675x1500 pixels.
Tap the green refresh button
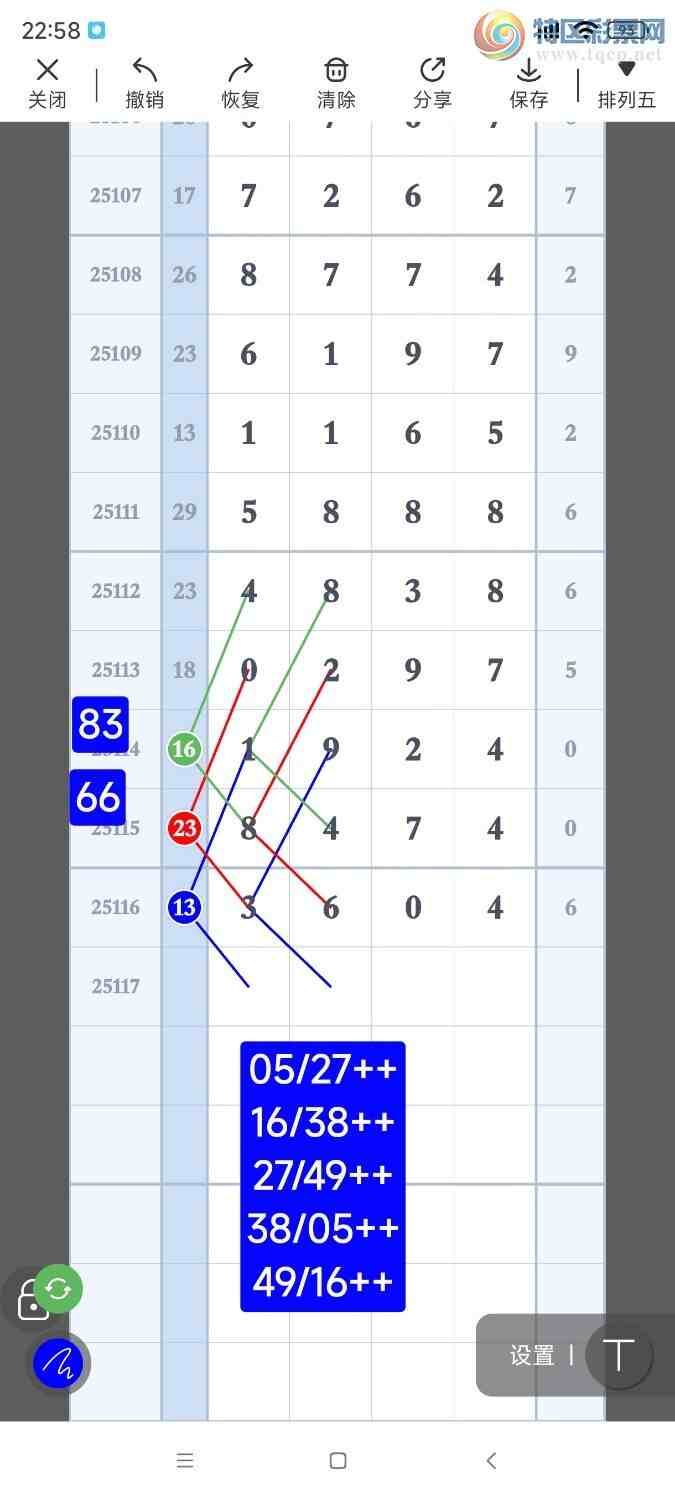[x=58, y=1289]
